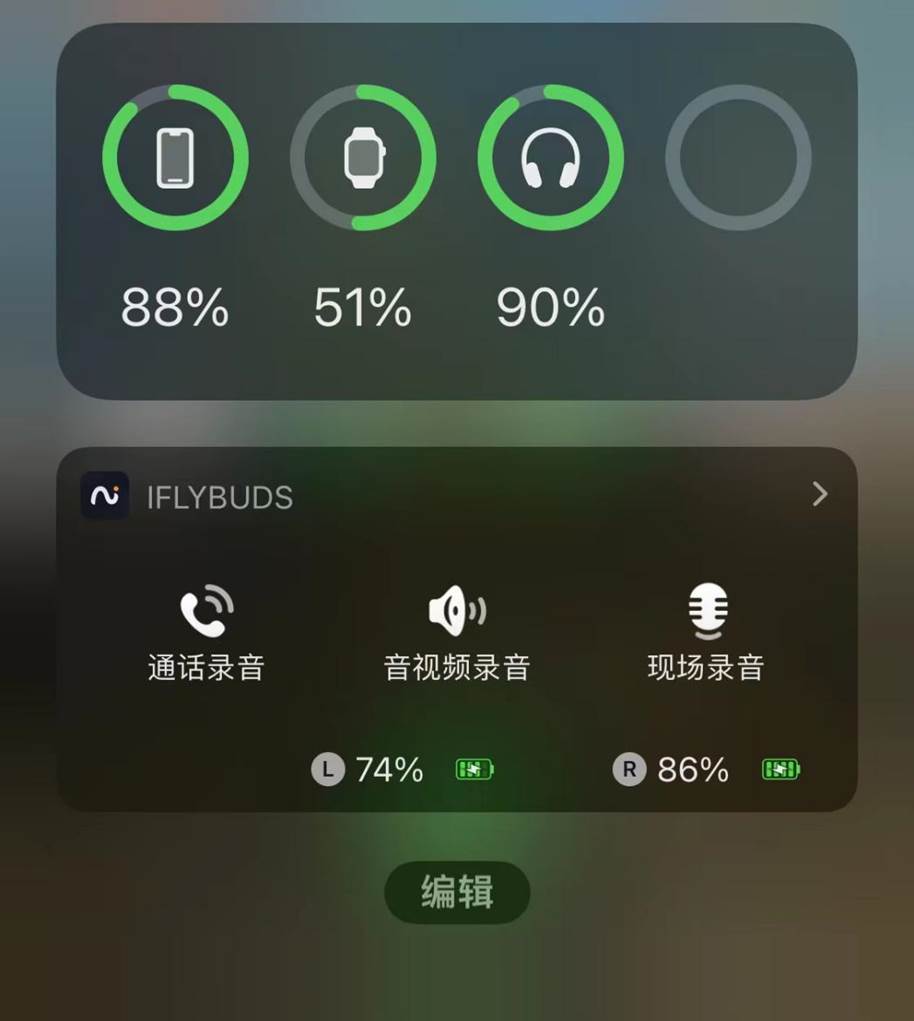This screenshot has height=1021, width=914.
Task: Expand the IFLYBUDS widget chevron
Action: click(820, 494)
